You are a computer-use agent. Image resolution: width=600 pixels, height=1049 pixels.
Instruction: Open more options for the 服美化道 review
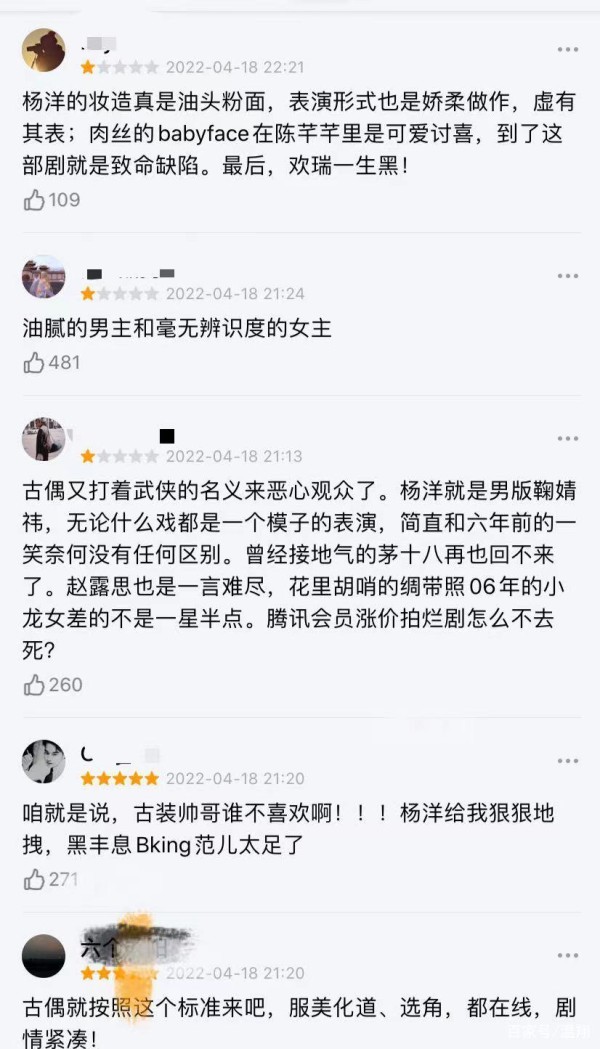568,956
